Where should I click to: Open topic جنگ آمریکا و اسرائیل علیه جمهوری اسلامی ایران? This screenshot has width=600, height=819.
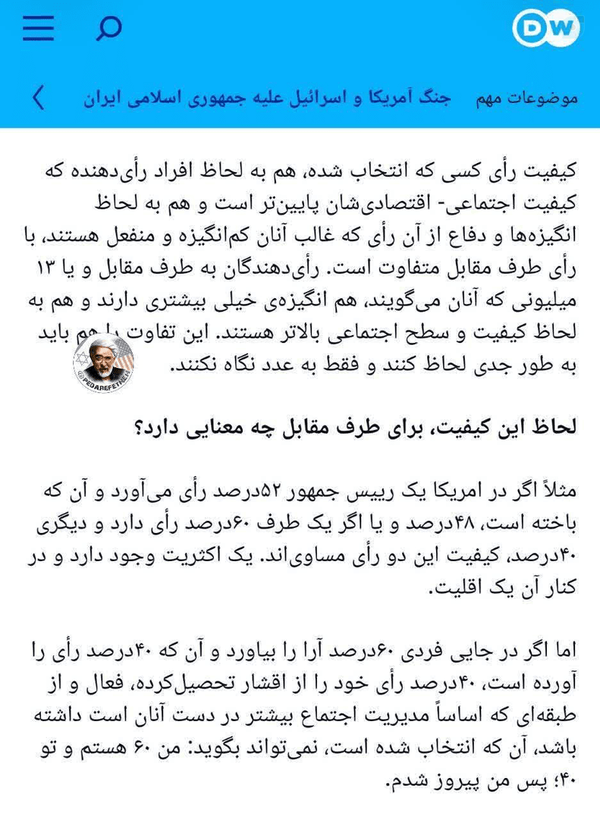pyautogui.click(x=267, y=98)
